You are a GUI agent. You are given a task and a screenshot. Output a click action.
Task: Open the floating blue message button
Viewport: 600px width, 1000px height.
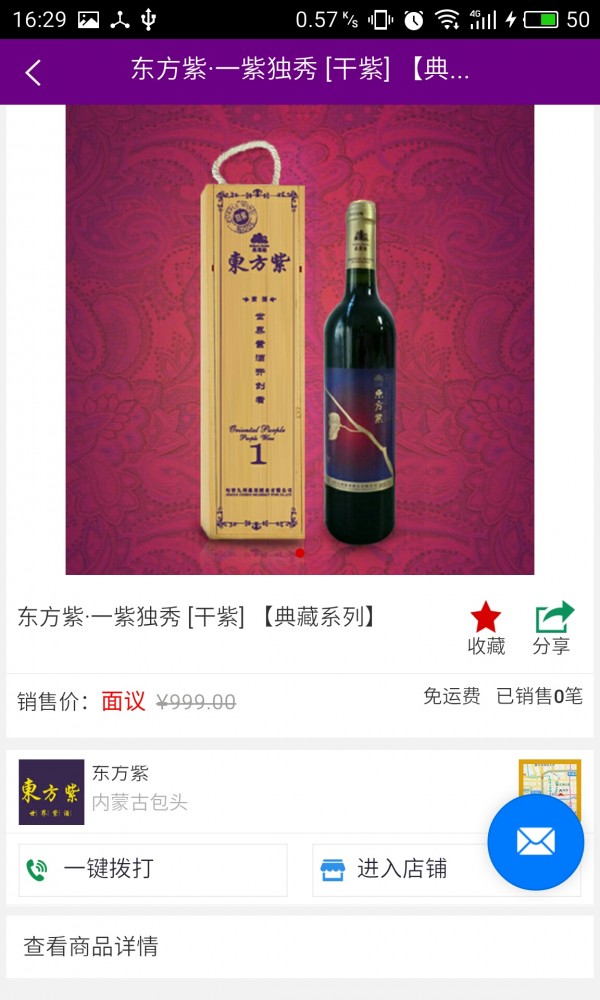point(535,842)
